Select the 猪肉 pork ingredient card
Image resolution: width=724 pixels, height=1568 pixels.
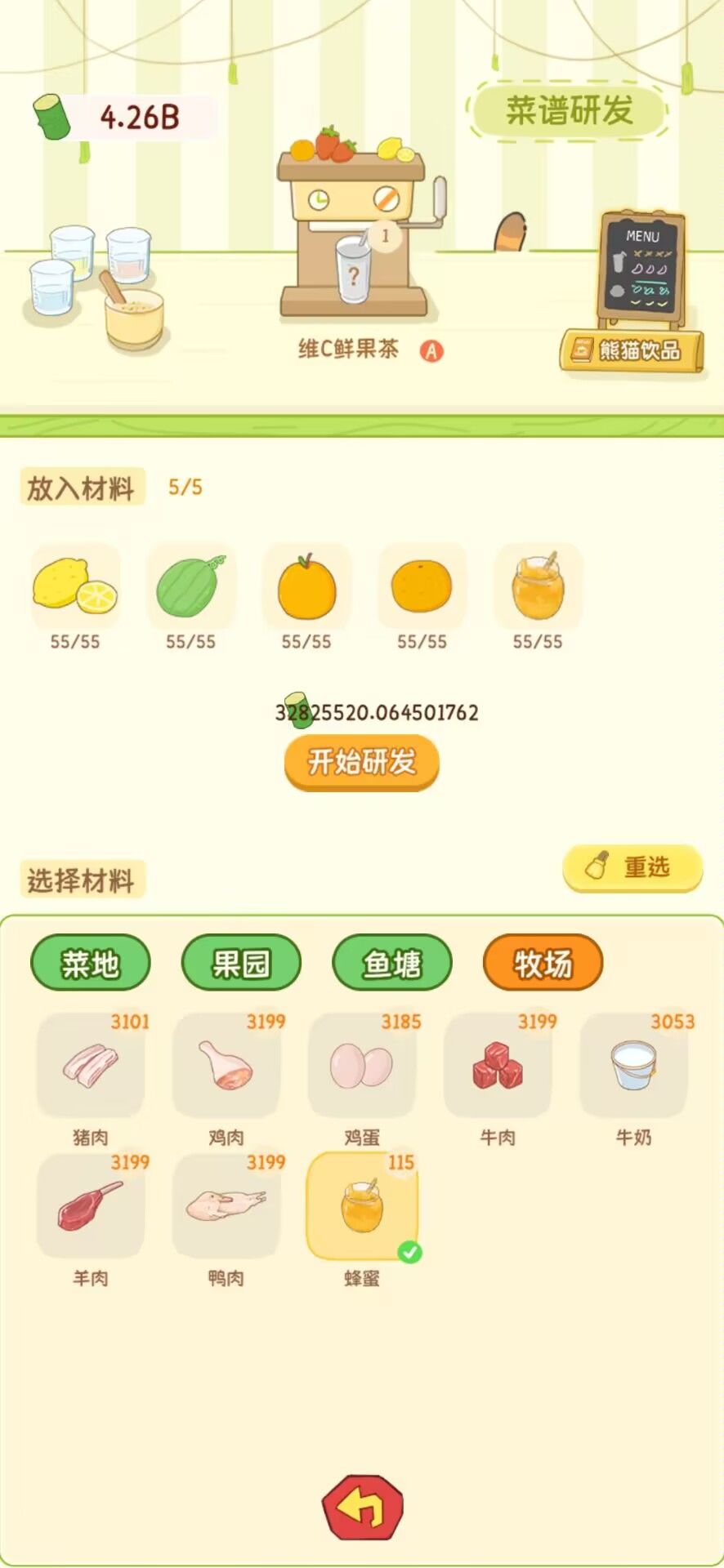90,1066
